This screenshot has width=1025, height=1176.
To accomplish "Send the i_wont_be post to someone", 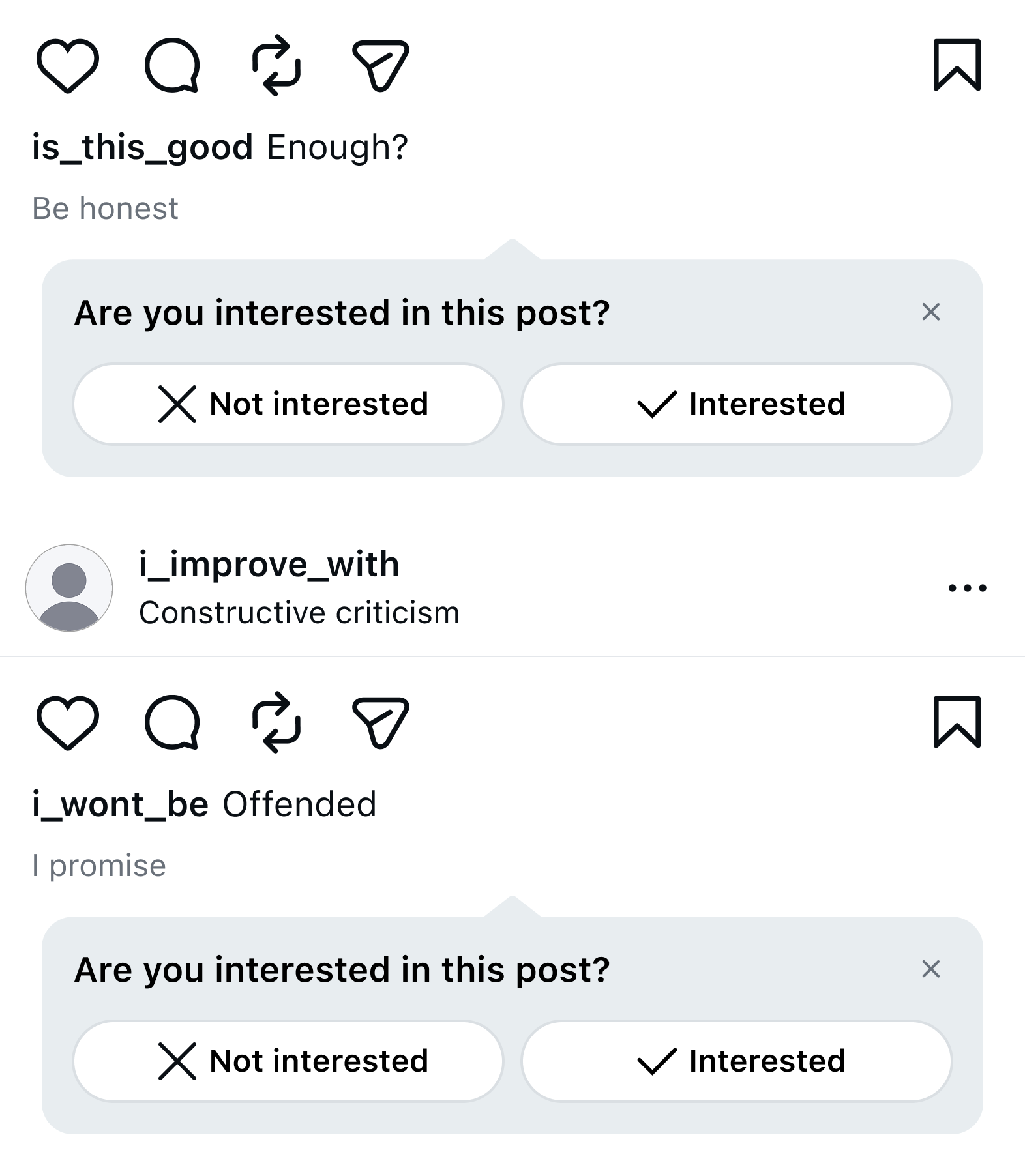I will [x=381, y=723].
